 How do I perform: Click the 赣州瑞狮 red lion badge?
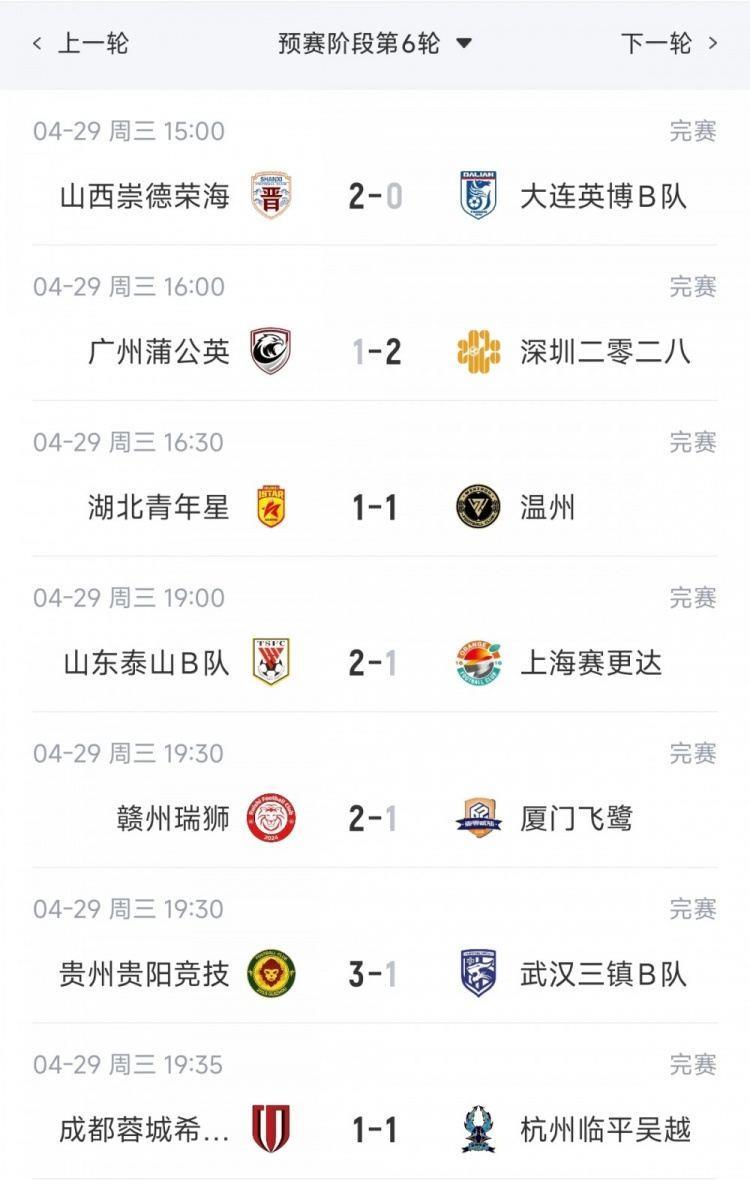click(x=273, y=817)
